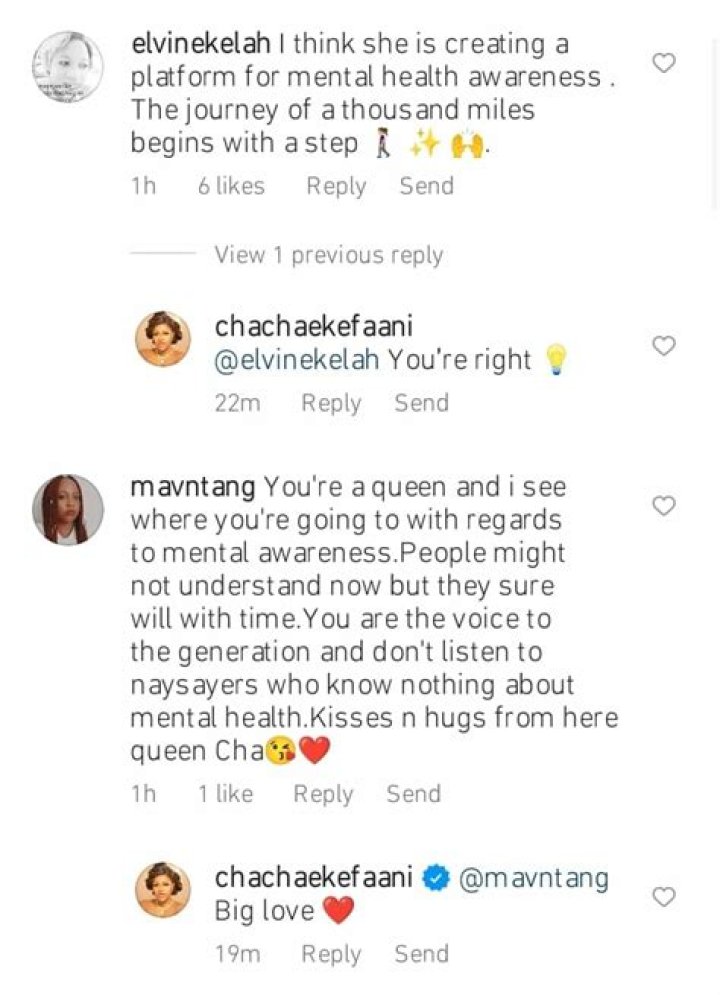Check 6 likes on elvinekelah's comment
720x995 pixels.
[234, 186]
